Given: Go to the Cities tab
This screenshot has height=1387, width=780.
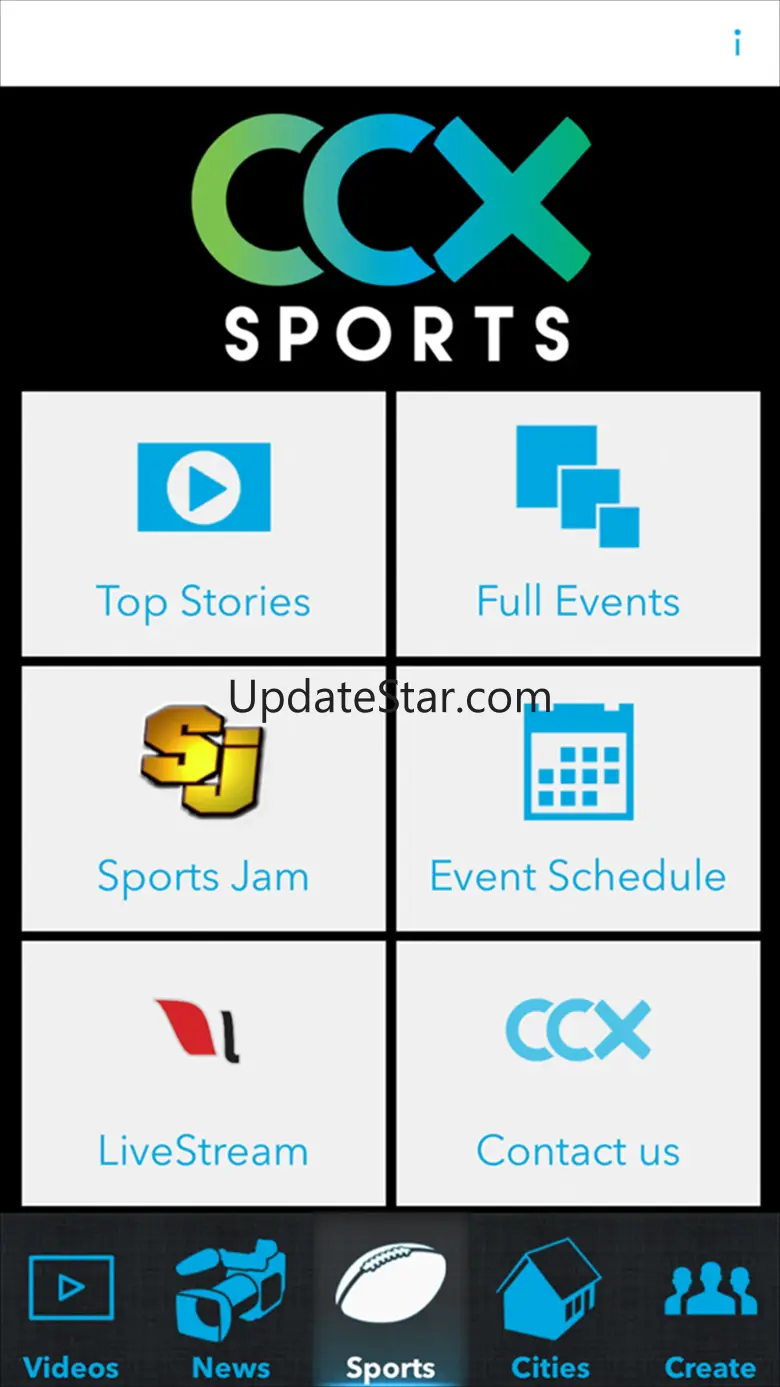Looking at the screenshot, I should (550, 1304).
